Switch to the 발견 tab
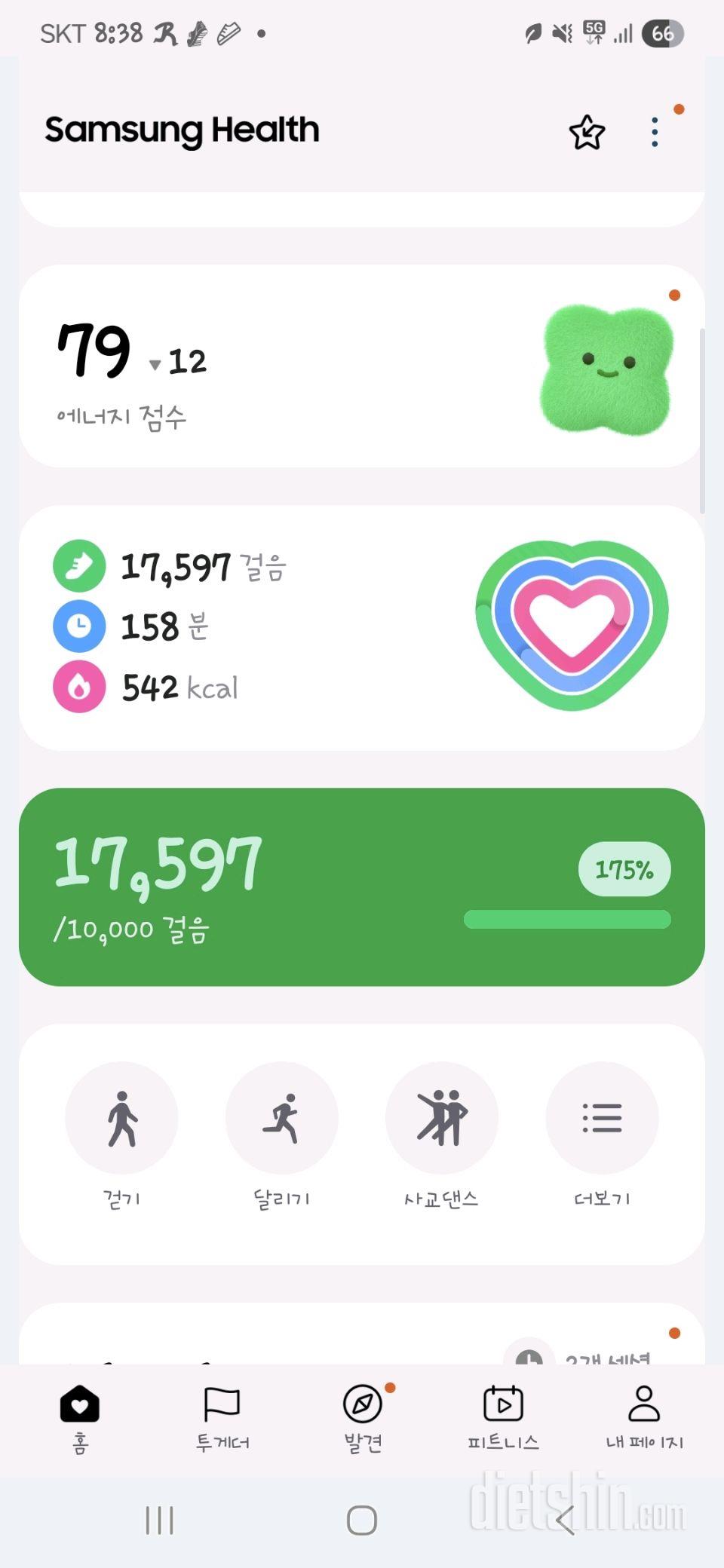 coord(363,1417)
